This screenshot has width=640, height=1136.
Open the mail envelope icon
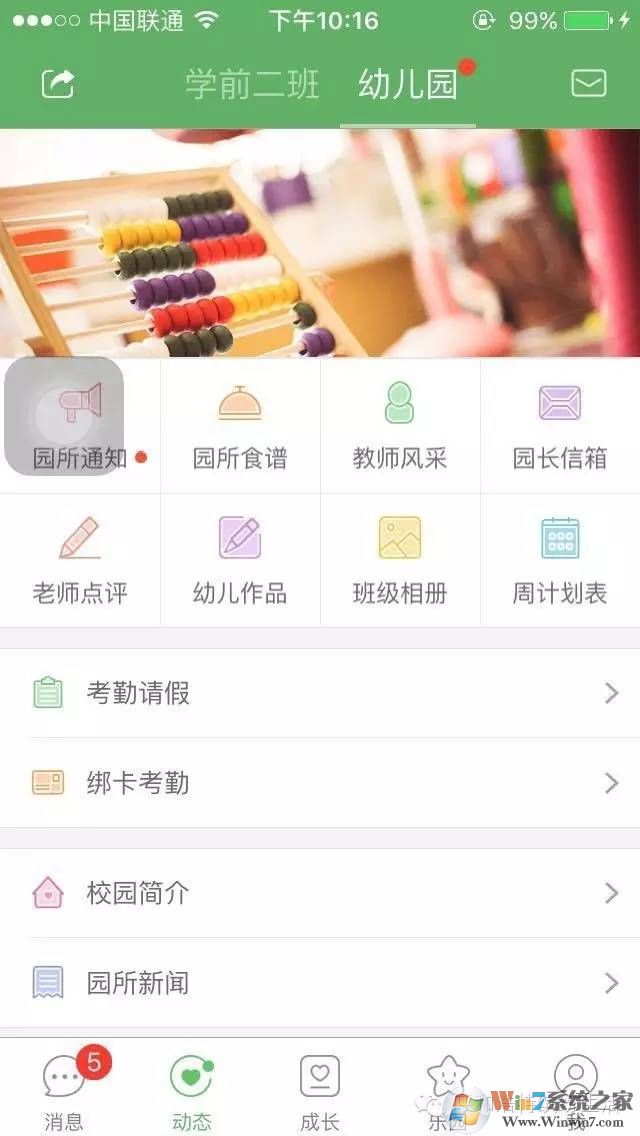[x=589, y=83]
